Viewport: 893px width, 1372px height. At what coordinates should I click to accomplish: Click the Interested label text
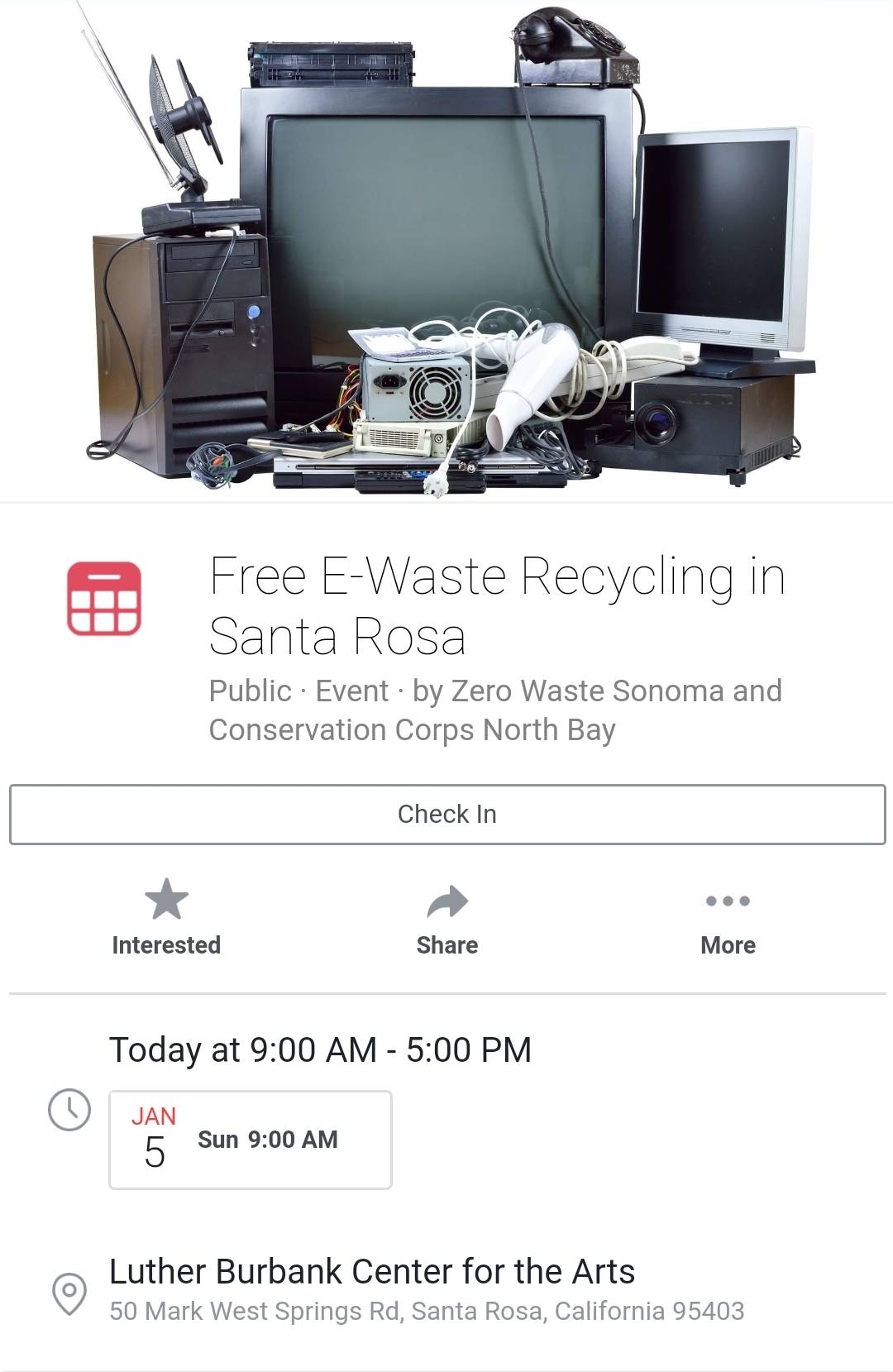tap(165, 944)
